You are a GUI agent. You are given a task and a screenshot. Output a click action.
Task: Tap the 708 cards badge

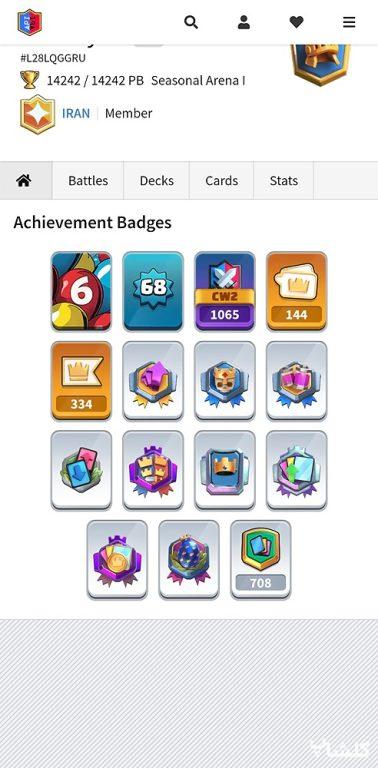coord(260,559)
